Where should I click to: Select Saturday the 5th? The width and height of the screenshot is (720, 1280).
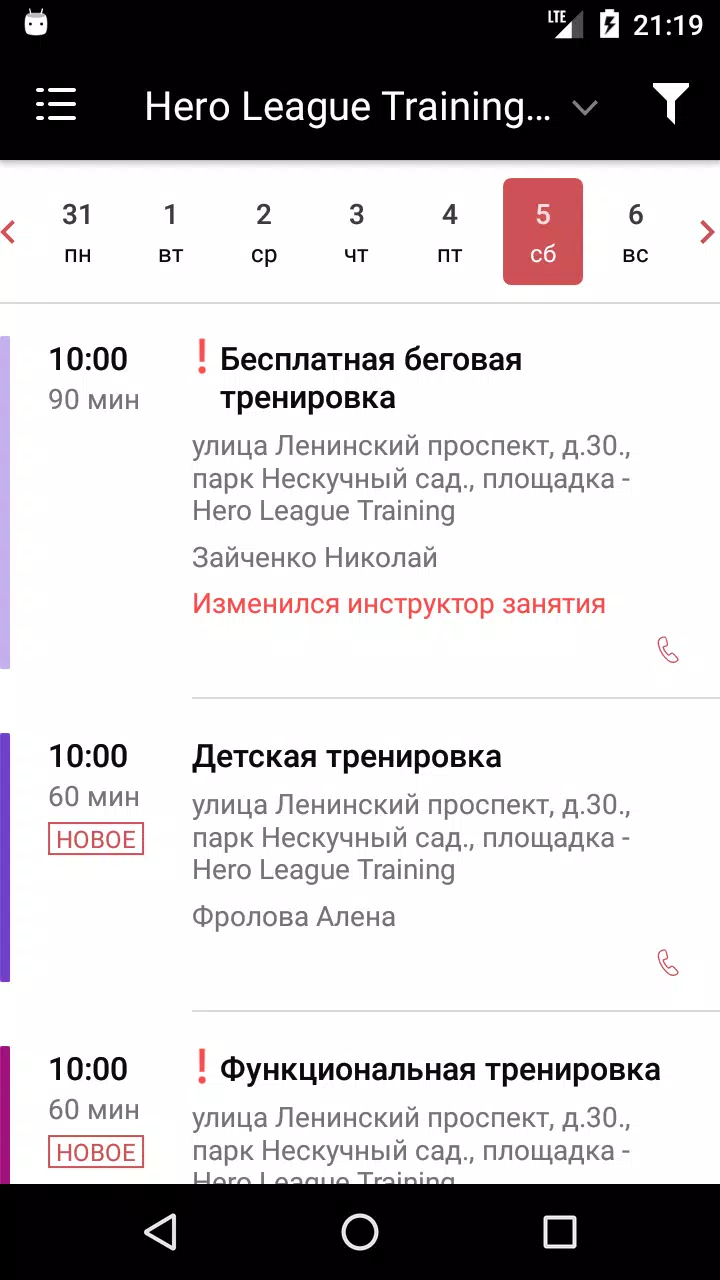point(543,232)
